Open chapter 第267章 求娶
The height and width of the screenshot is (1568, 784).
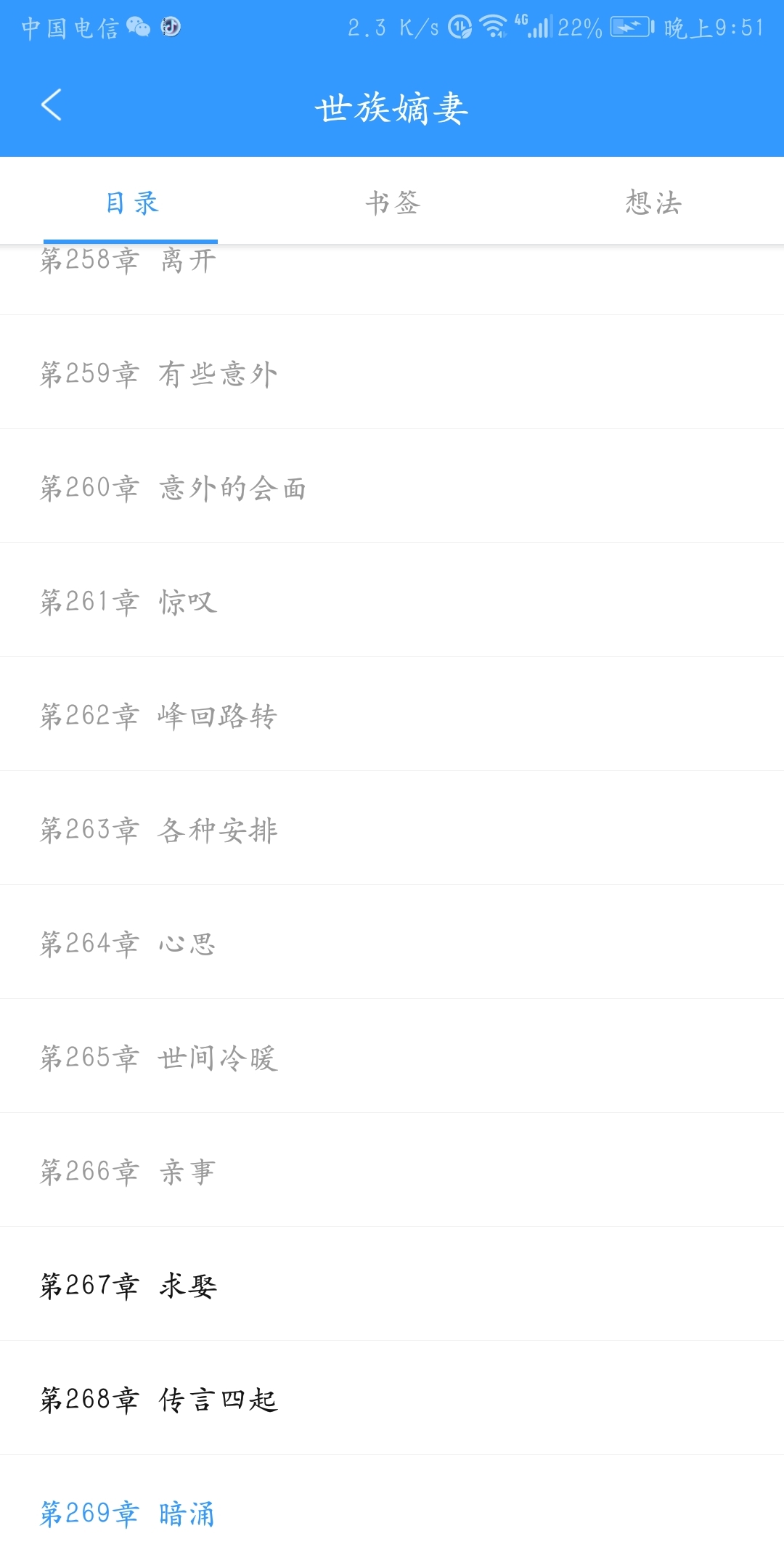(x=392, y=1284)
